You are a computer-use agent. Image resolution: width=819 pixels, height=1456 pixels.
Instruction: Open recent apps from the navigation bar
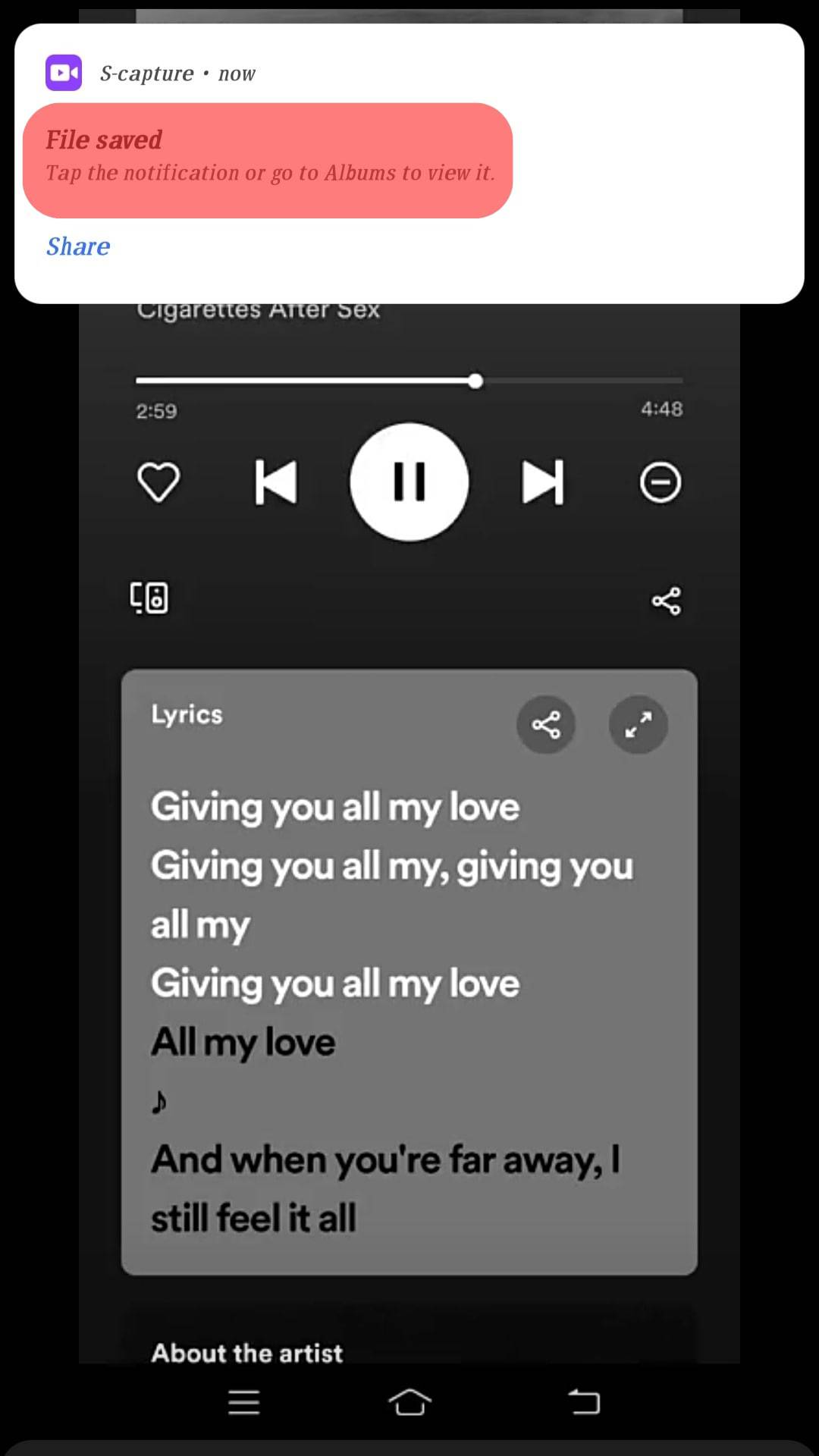244,1402
